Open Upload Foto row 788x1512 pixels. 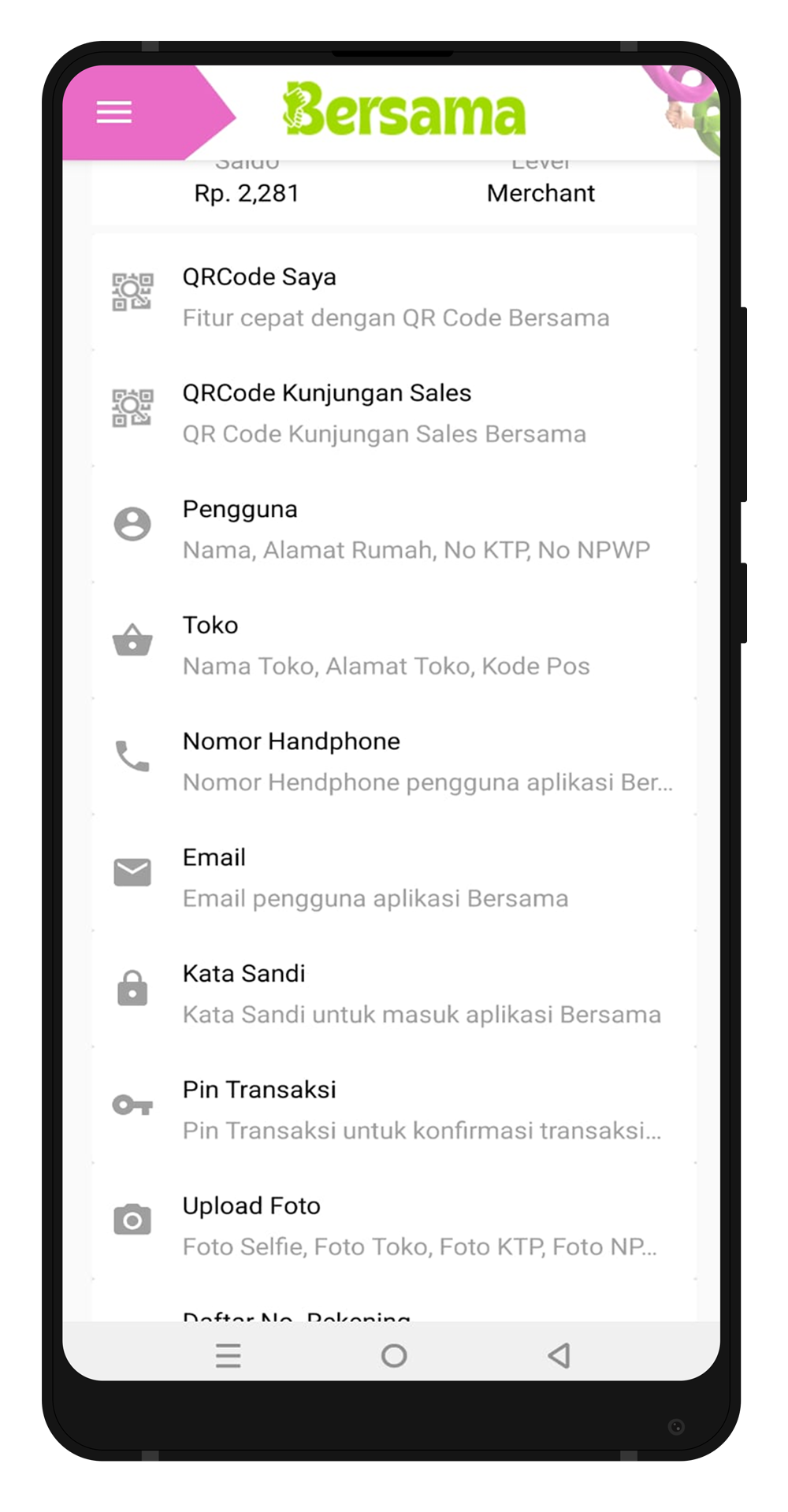click(x=394, y=1224)
